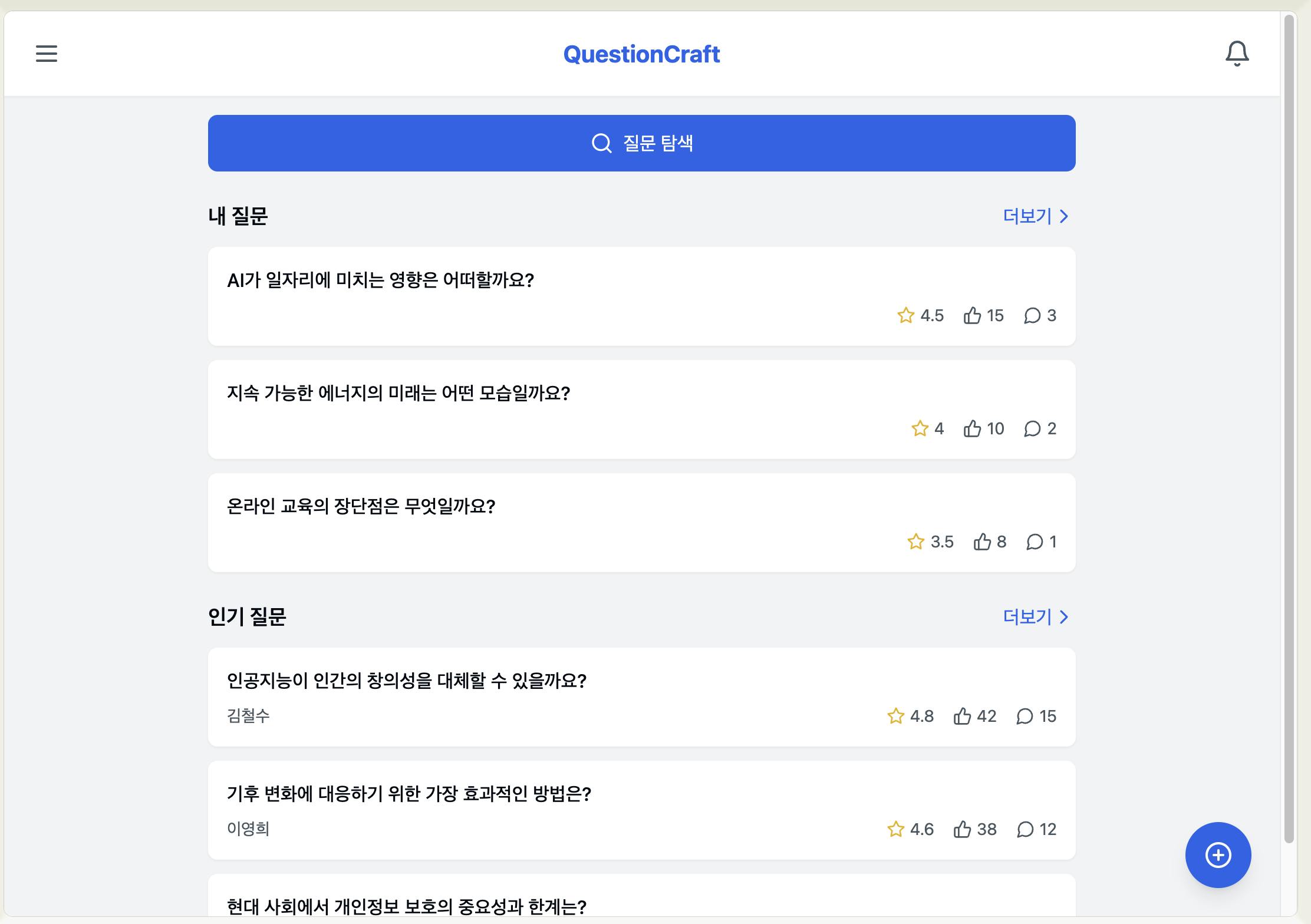The height and width of the screenshot is (924, 1311).
Task: Open the question about AI가 일자리에 미치는 영향
Action: 380,280
